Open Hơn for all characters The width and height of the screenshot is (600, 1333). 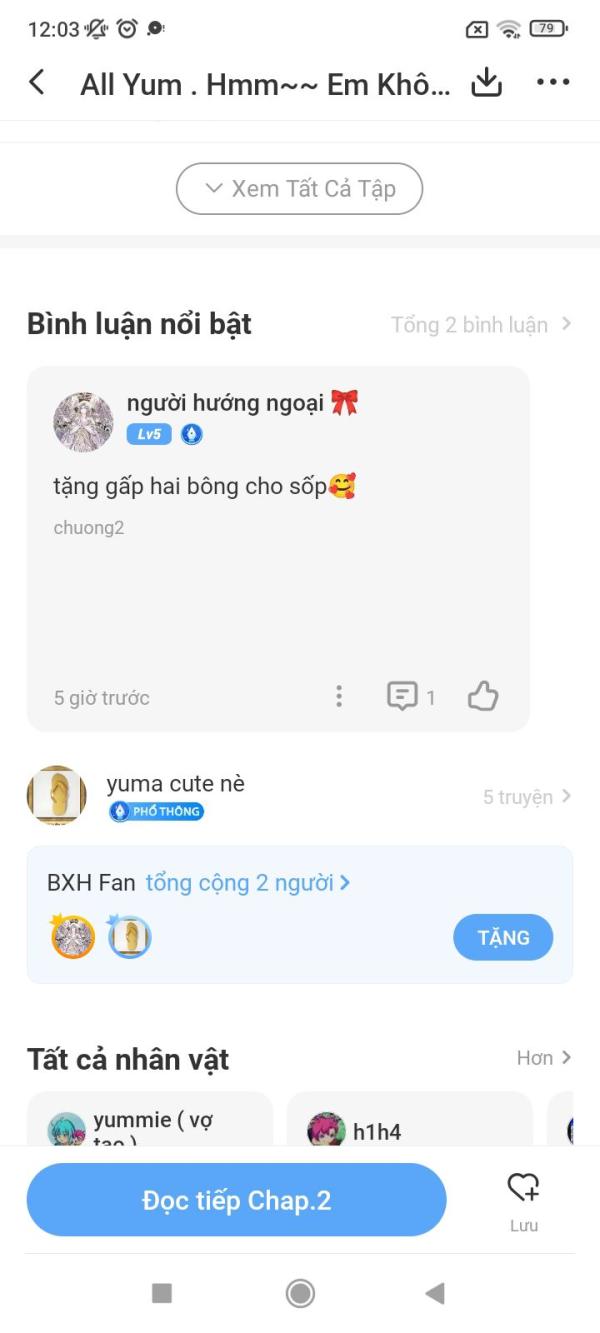click(544, 1058)
